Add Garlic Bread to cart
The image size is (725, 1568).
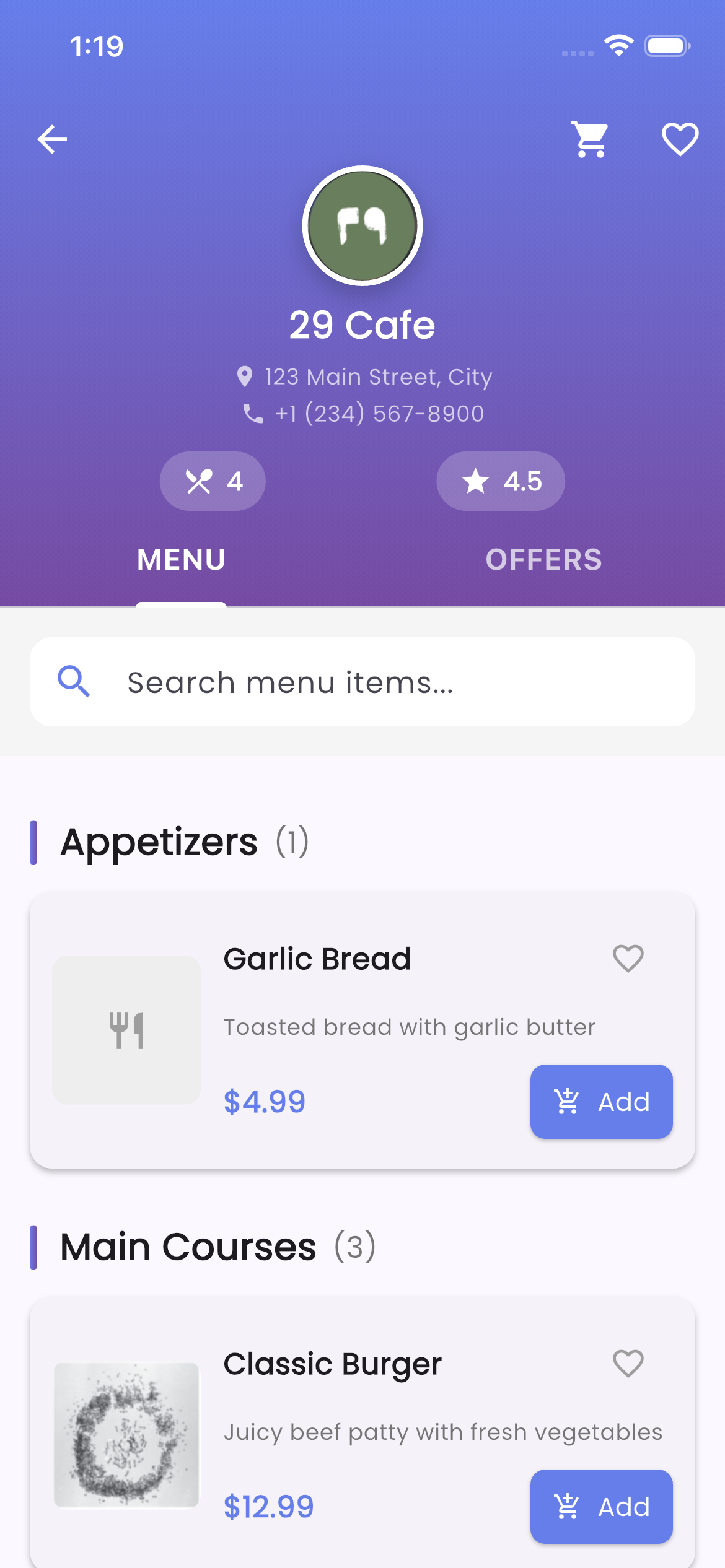pyautogui.click(x=601, y=1102)
